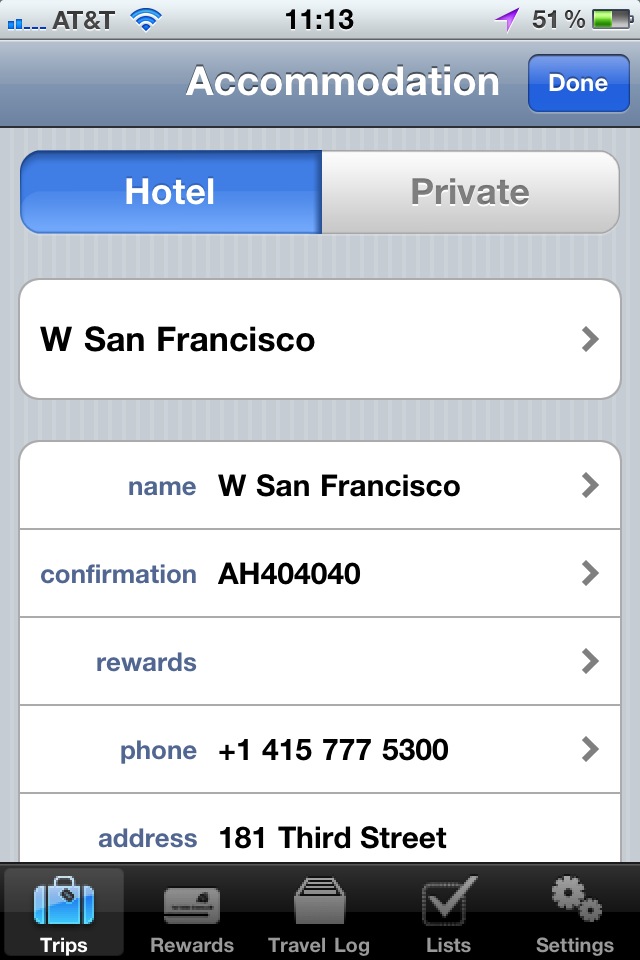
Task: Open the Travel Log tab
Action: [x=319, y=914]
